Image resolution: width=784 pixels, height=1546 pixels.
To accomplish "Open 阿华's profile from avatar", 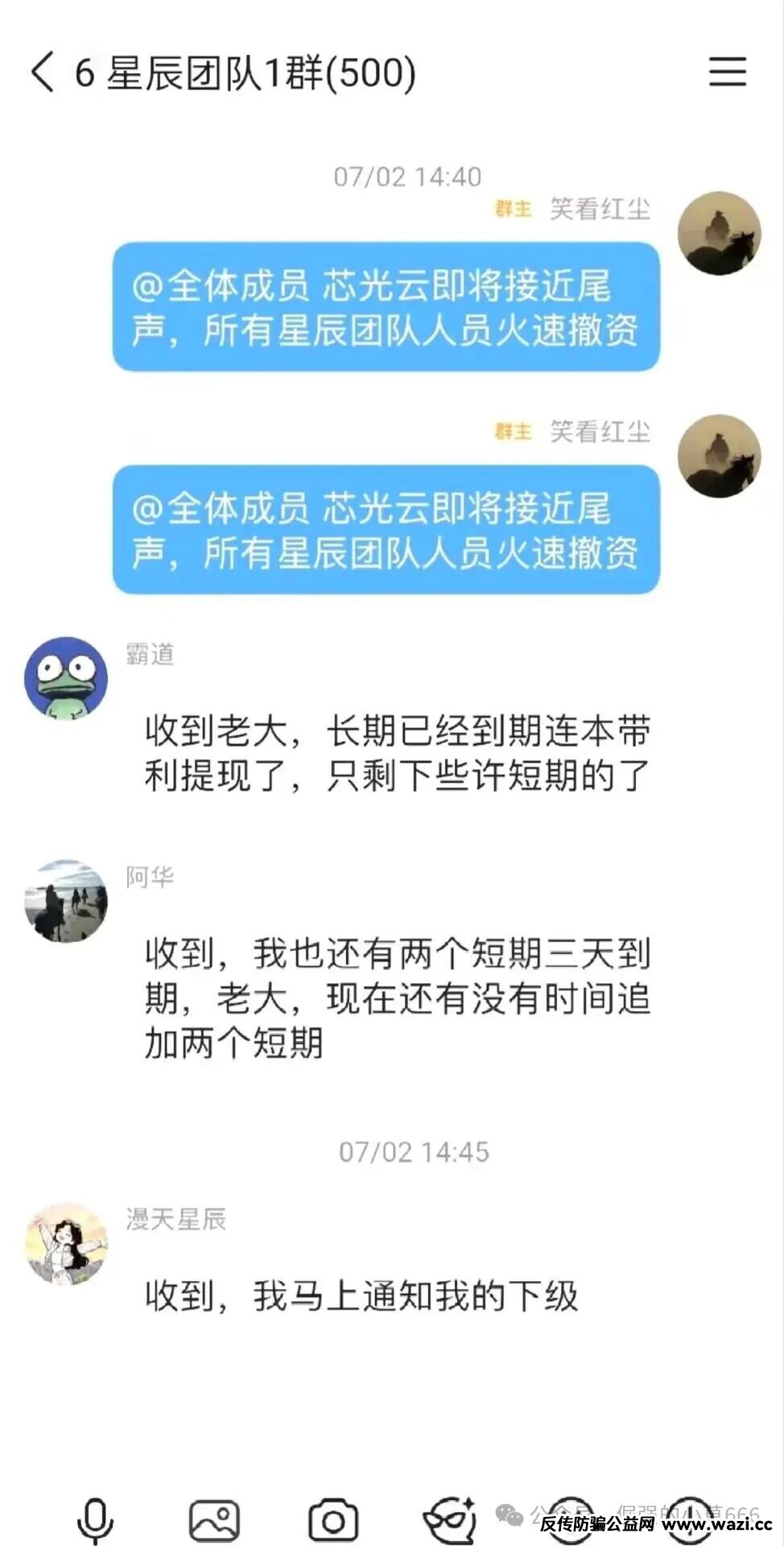I will [x=66, y=901].
